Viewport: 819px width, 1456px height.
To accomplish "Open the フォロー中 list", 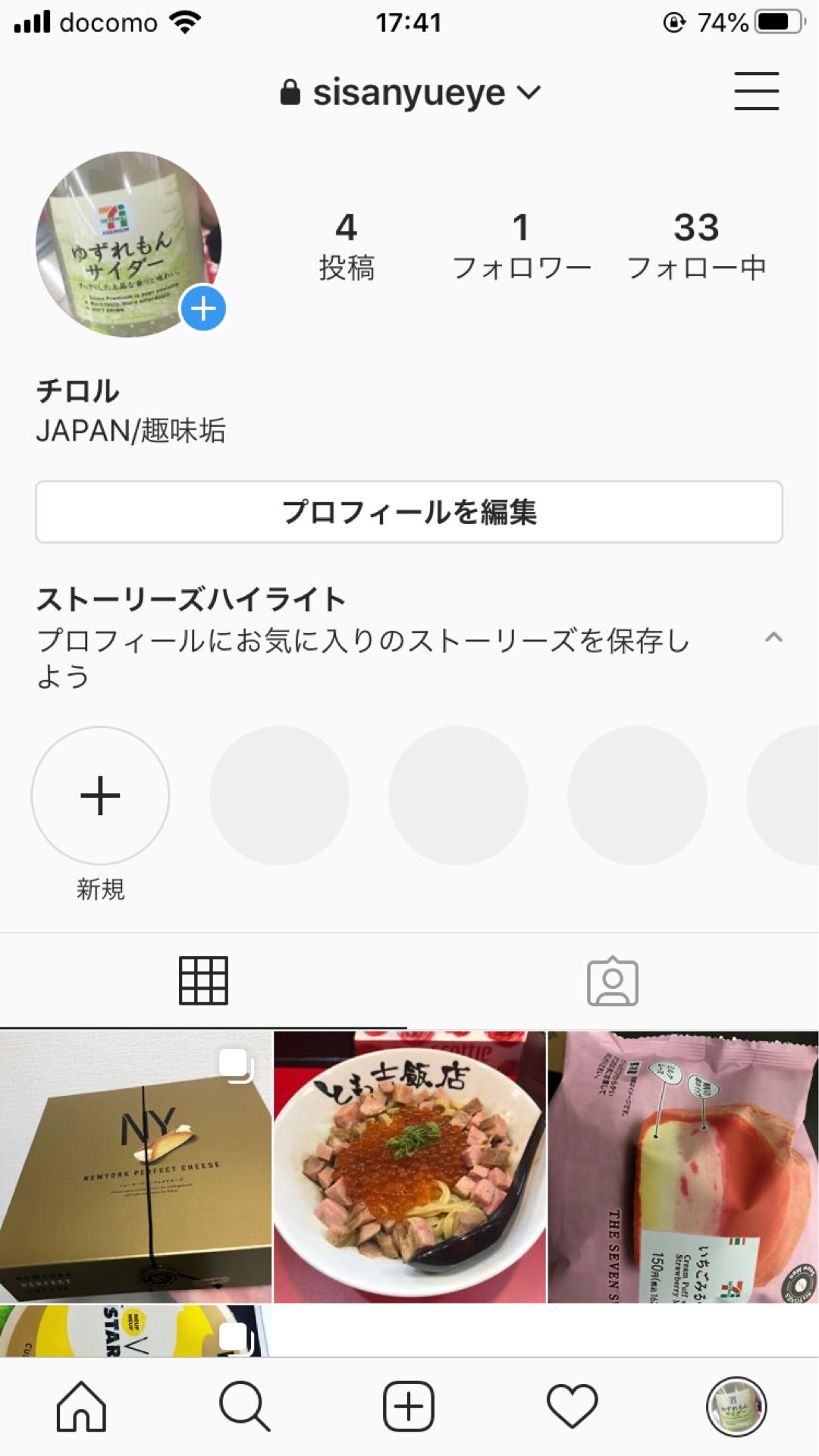I will pyautogui.click(x=698, y=243).
